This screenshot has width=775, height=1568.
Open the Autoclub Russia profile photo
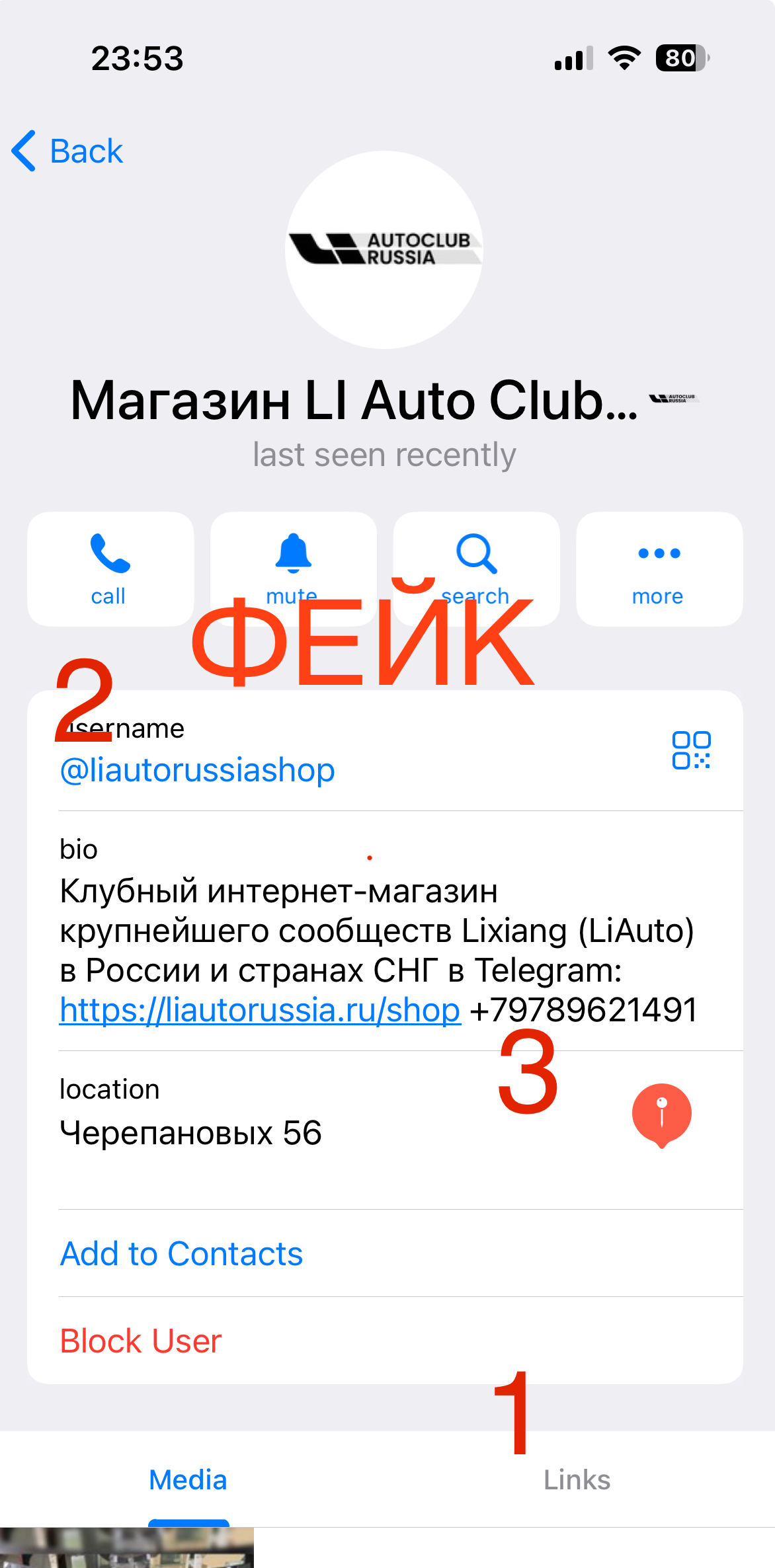[384, 250]
